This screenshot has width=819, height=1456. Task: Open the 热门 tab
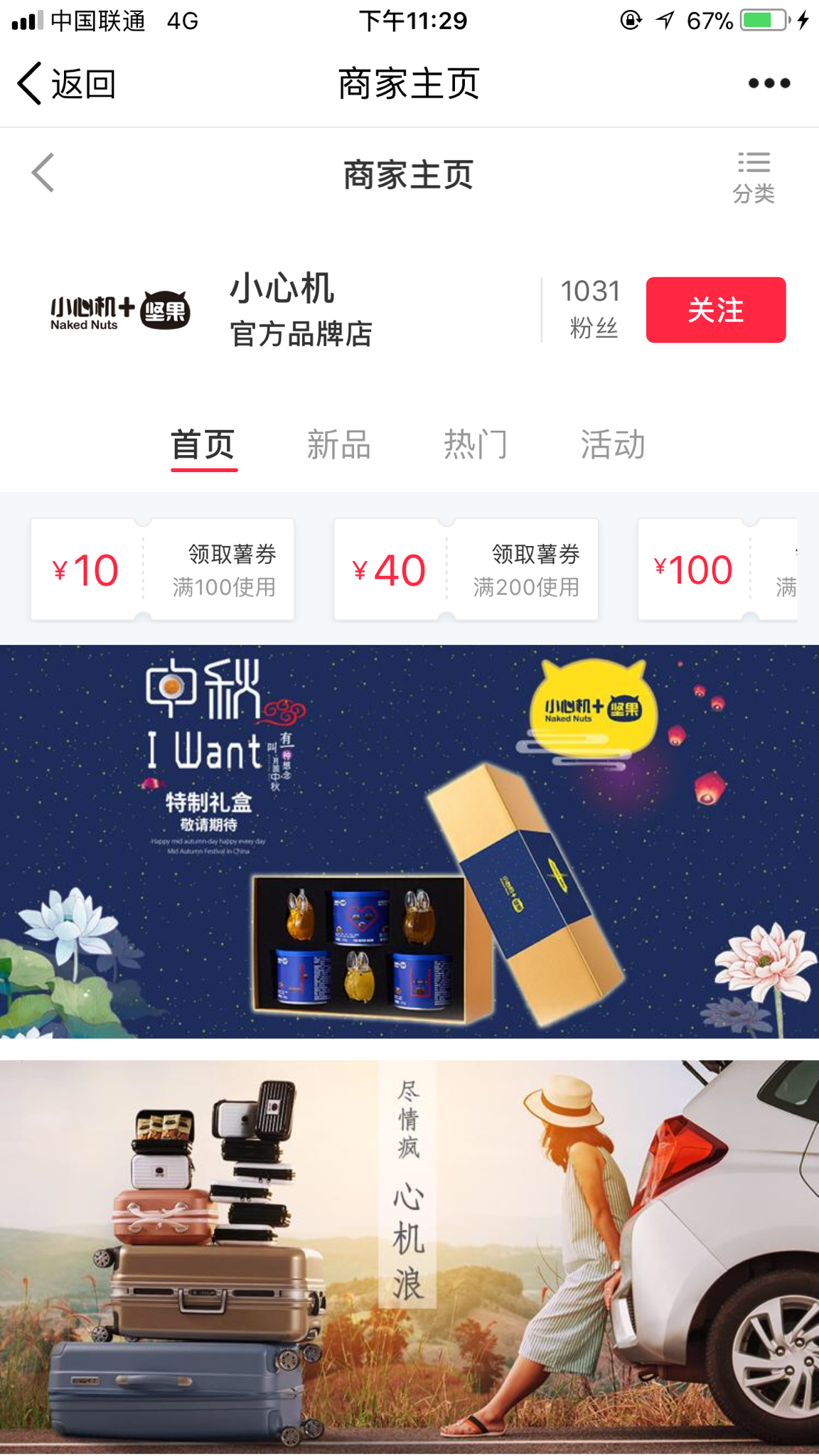pyautogui.click(x=476, y=444)
